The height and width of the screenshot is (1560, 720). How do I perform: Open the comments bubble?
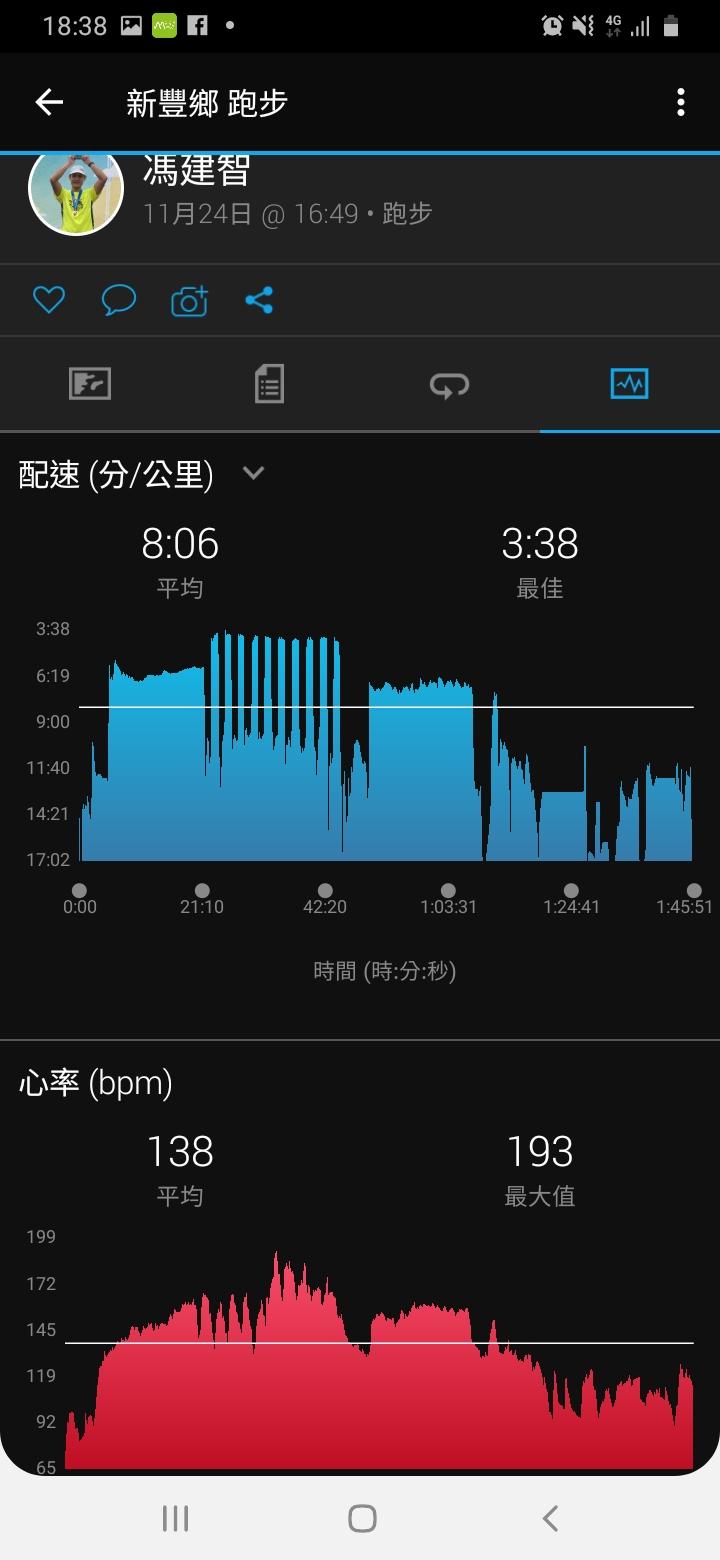119,300
